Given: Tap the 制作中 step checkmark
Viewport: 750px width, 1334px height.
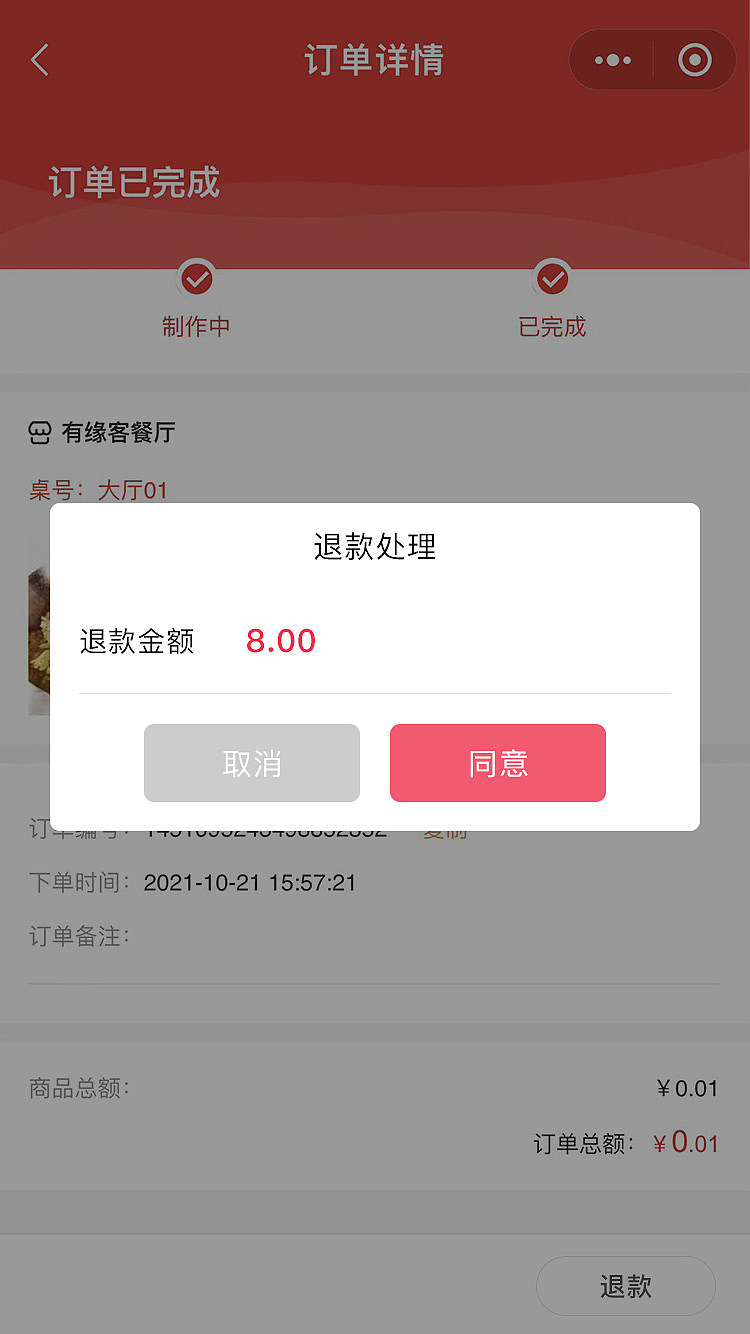Looking at the screenshot, I should coord(196,277).
